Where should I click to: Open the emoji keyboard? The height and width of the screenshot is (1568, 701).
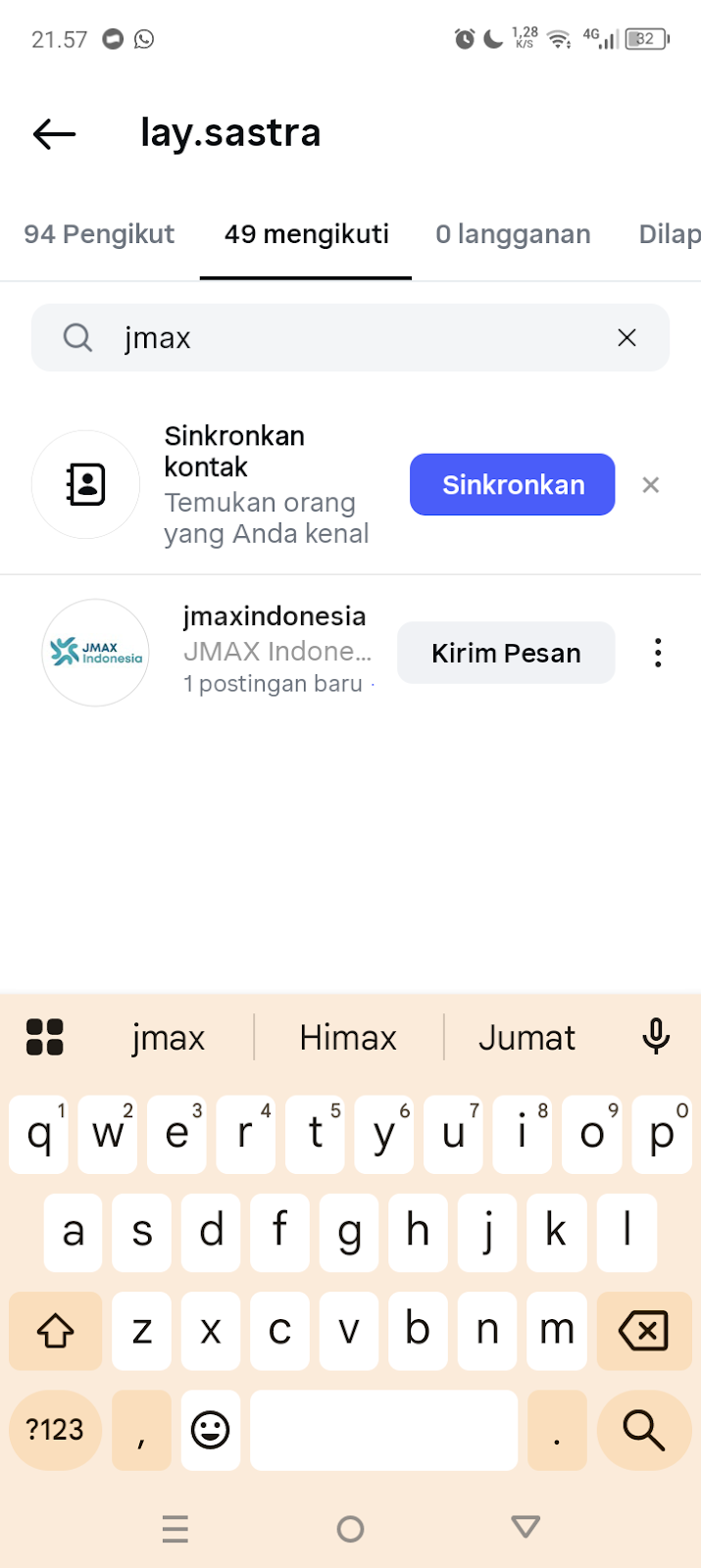click(210, 1430)
